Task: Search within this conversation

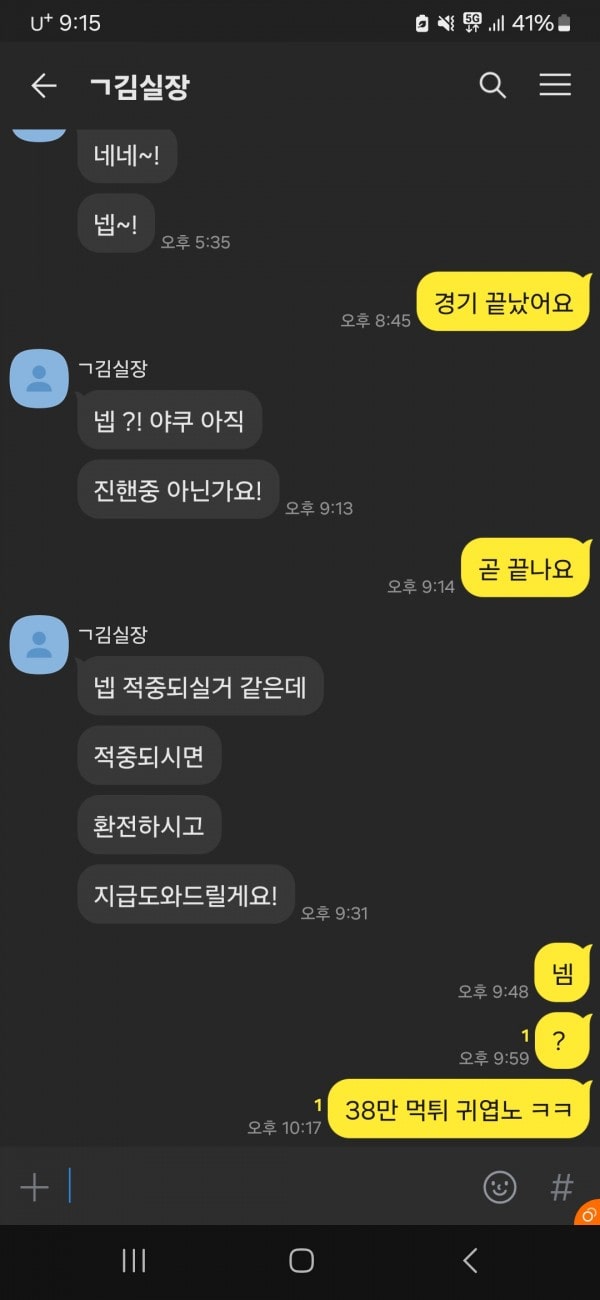Action: 492,86
